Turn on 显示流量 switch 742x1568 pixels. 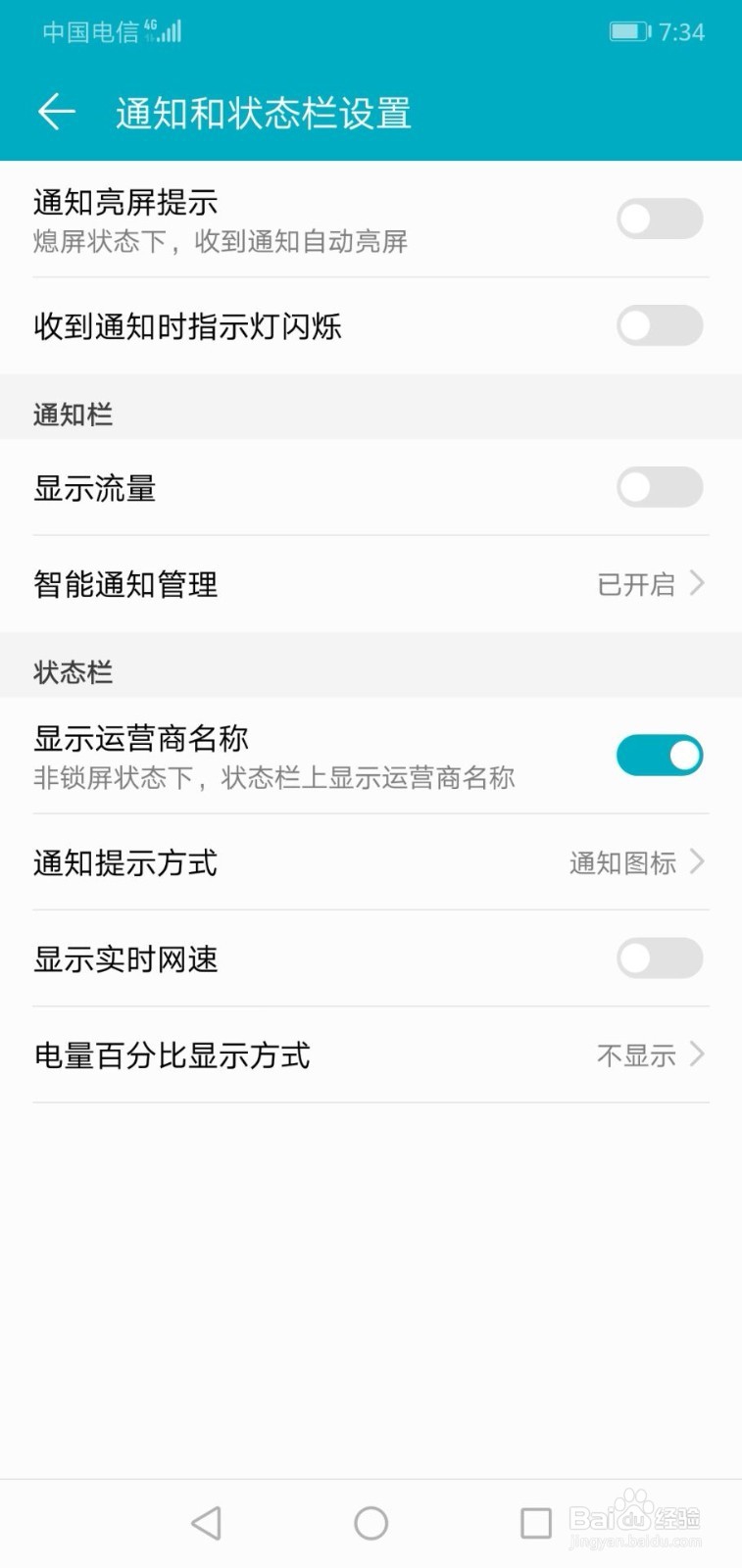tap(659, 487)
